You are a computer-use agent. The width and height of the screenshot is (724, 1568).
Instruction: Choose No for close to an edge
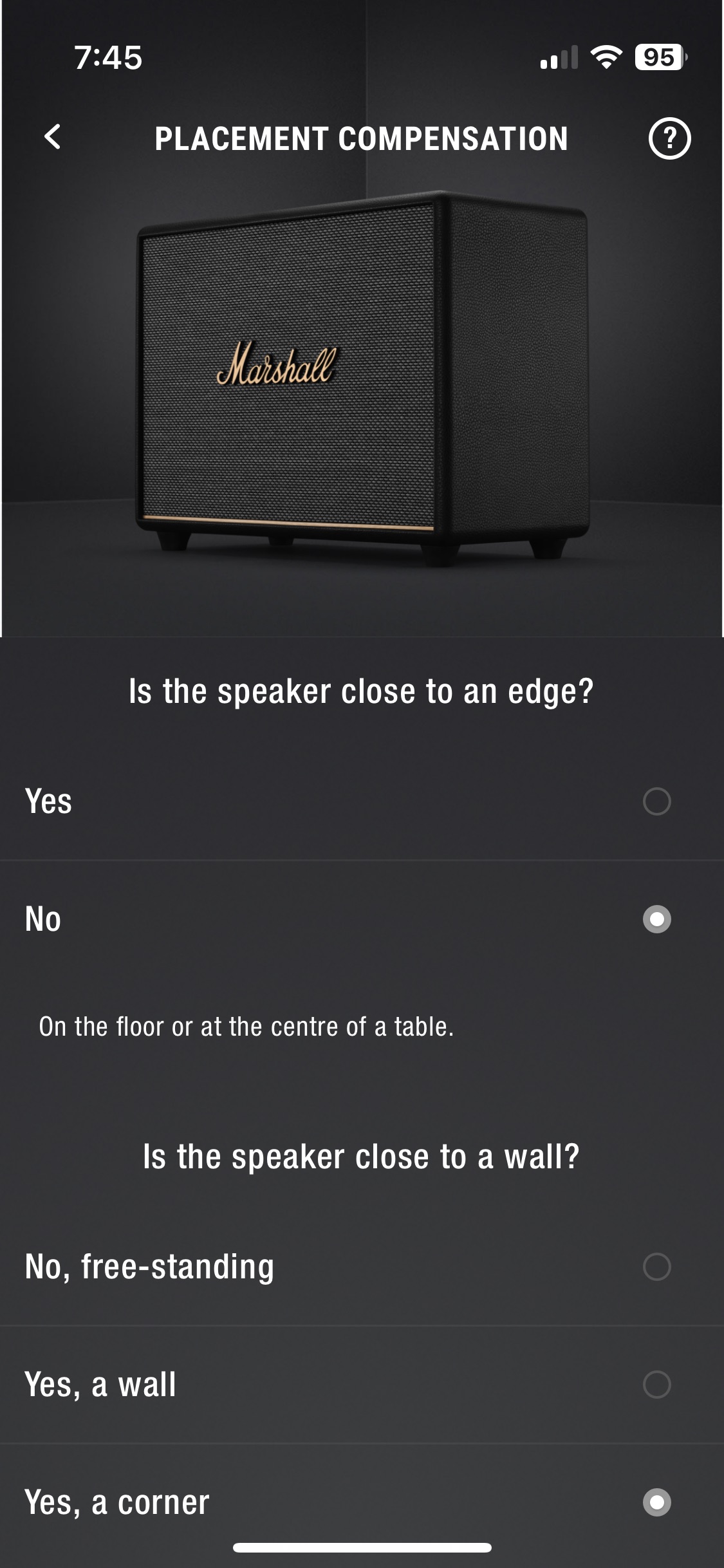(362, 919)
